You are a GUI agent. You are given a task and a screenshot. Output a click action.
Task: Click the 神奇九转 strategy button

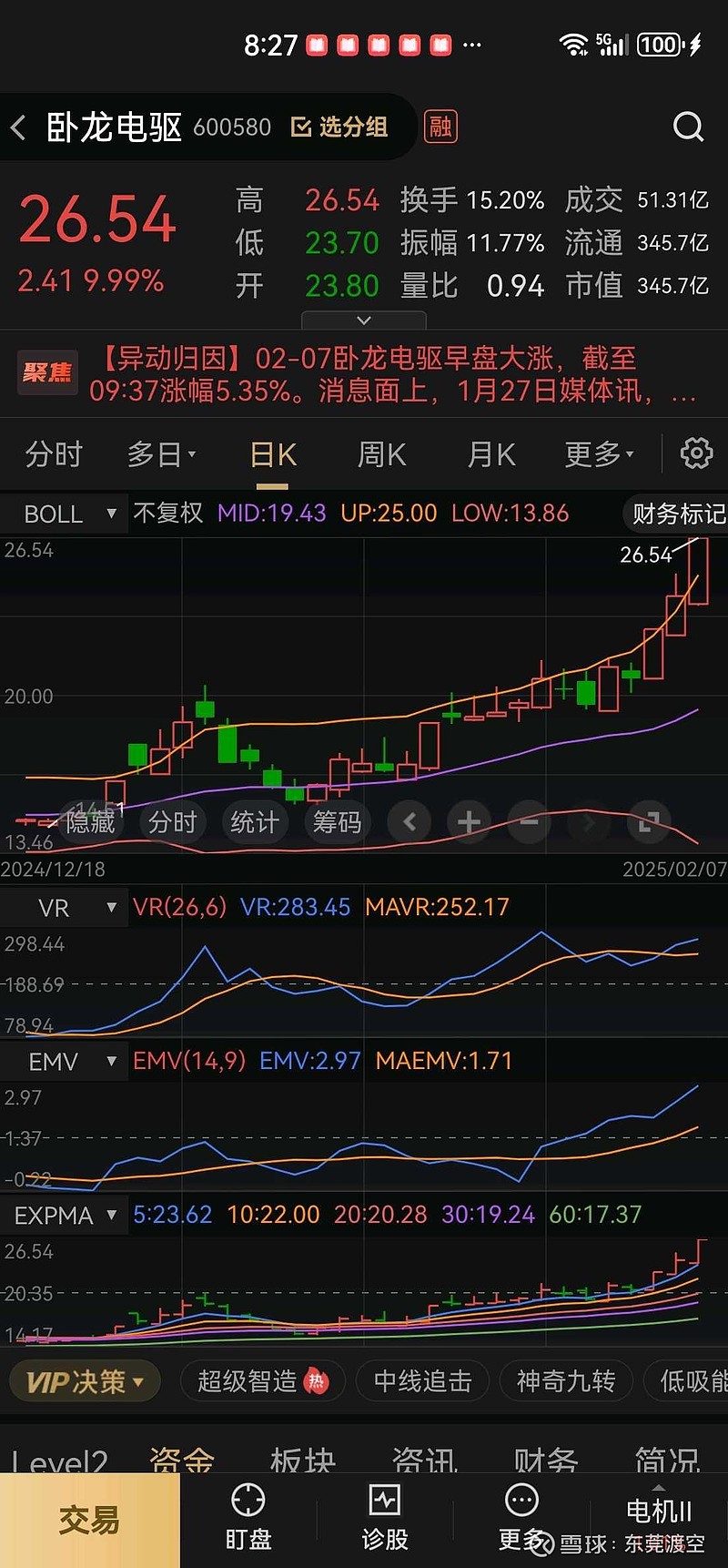(x=565, y=1381)
